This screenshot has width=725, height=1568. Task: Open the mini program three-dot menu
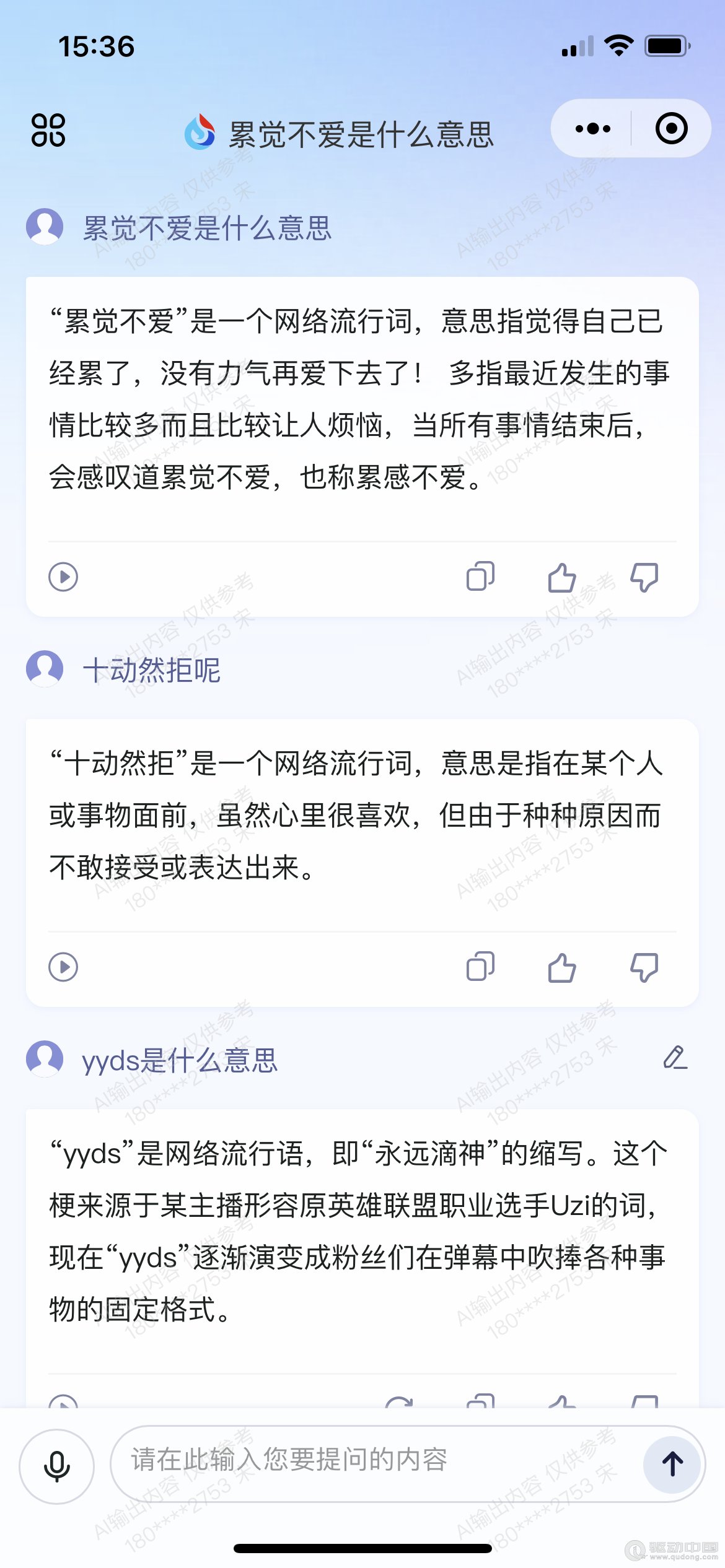pos(592,129)
